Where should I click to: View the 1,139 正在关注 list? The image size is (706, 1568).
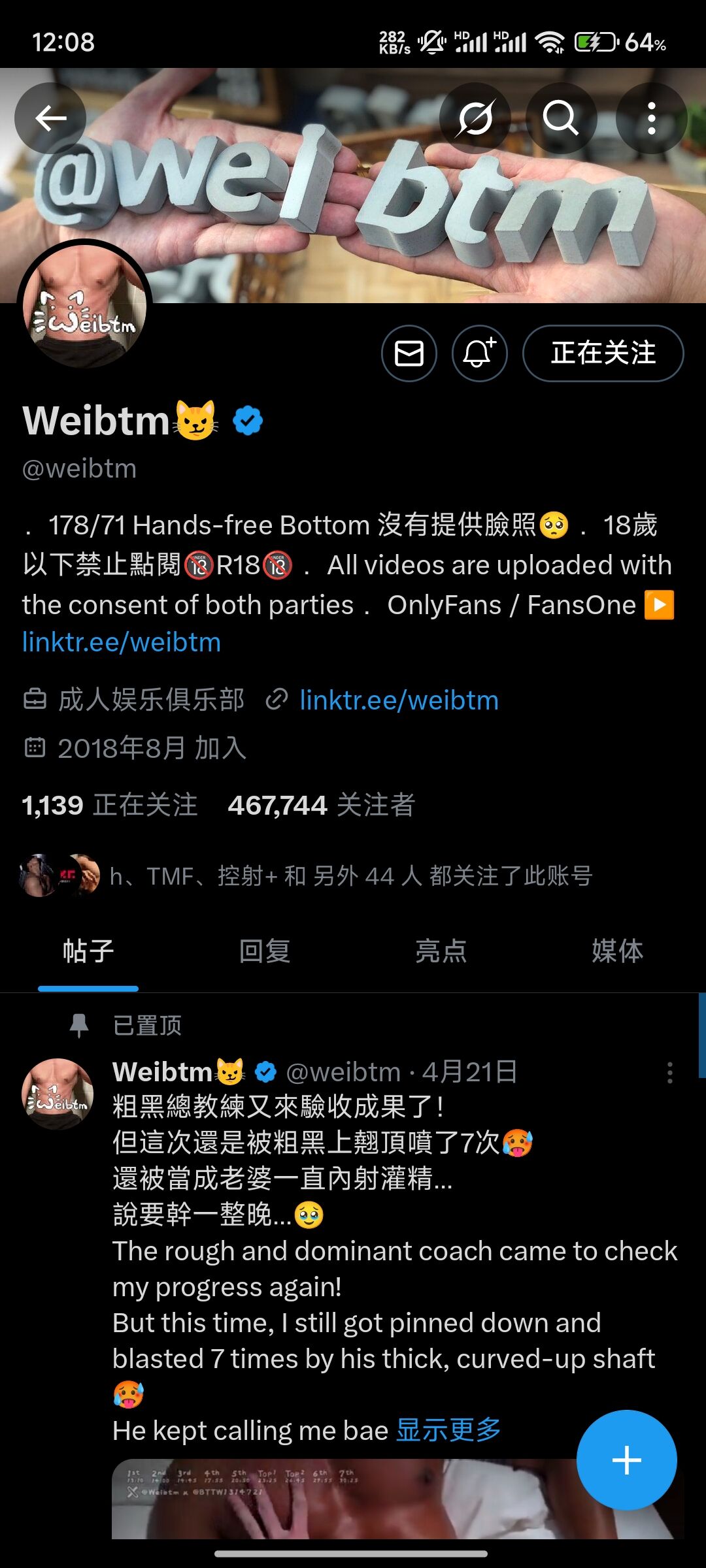pos(110,805)
